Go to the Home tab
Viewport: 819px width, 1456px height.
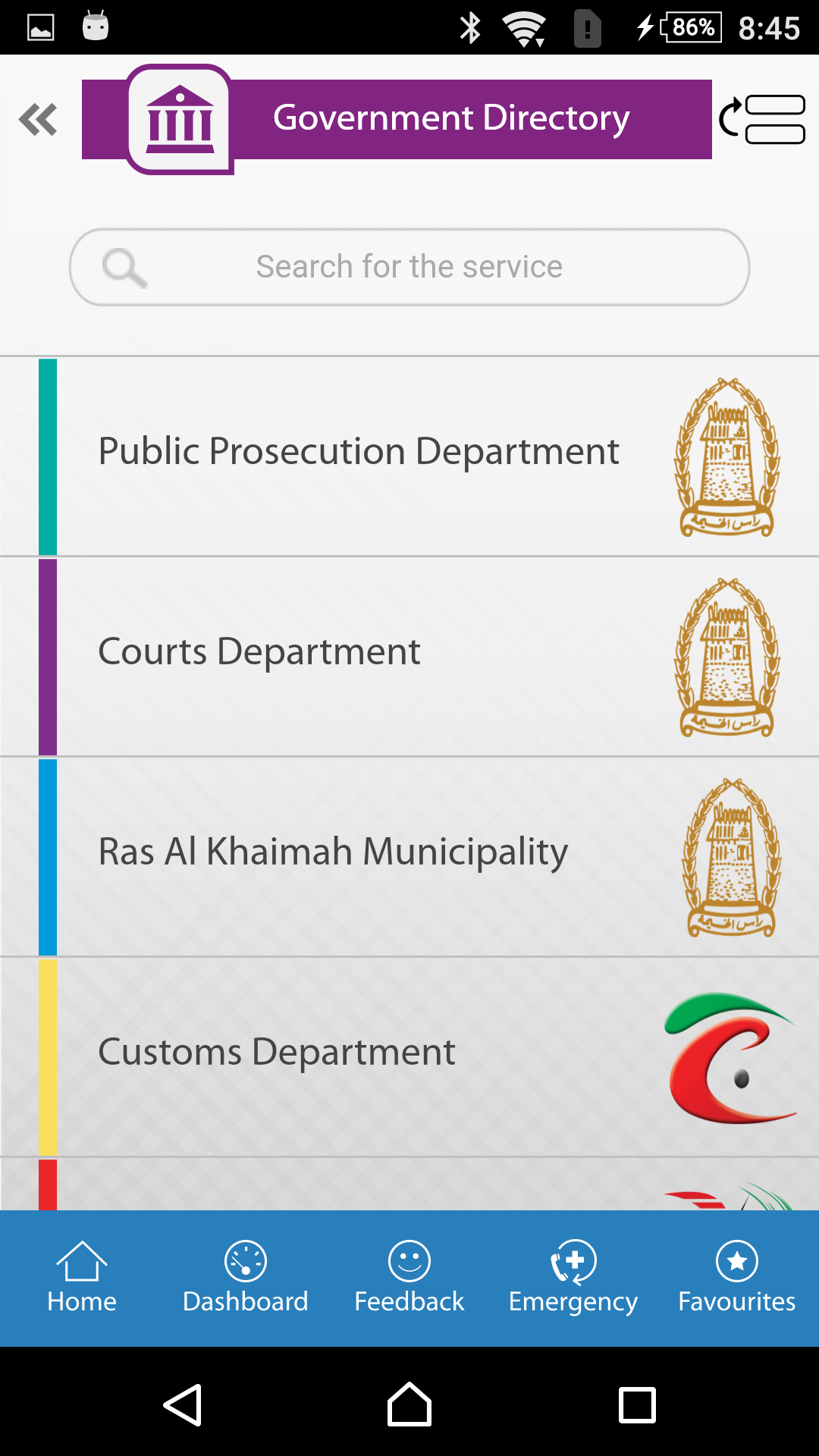pos(82,1279)
